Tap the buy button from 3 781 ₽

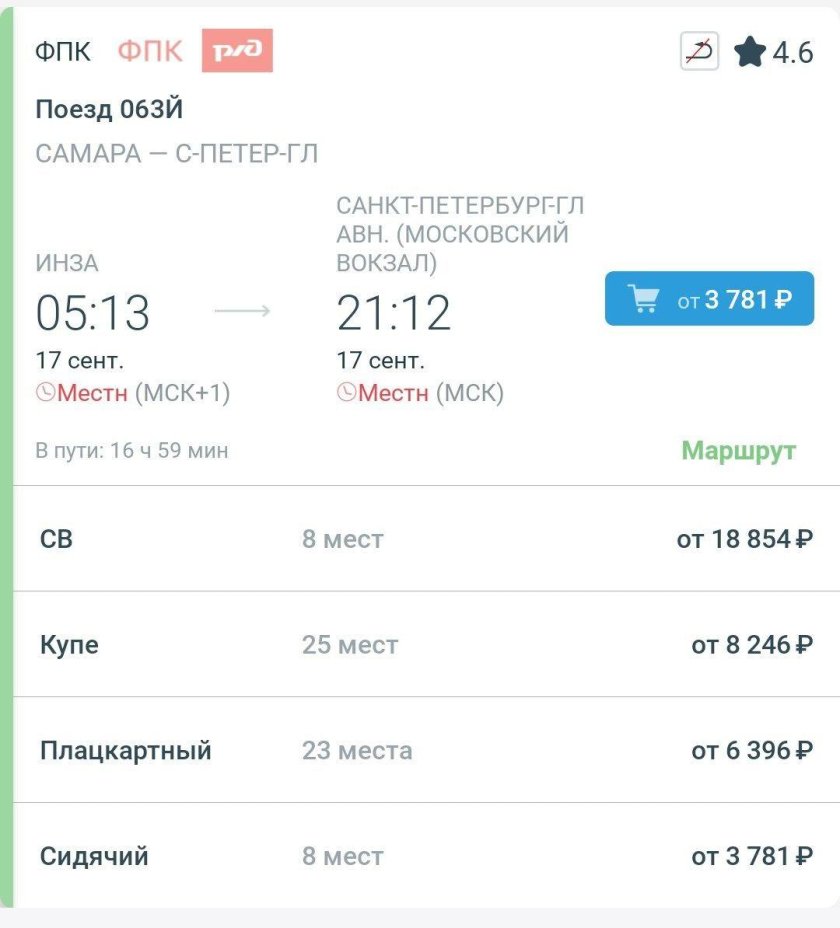(x=709, y=298)
